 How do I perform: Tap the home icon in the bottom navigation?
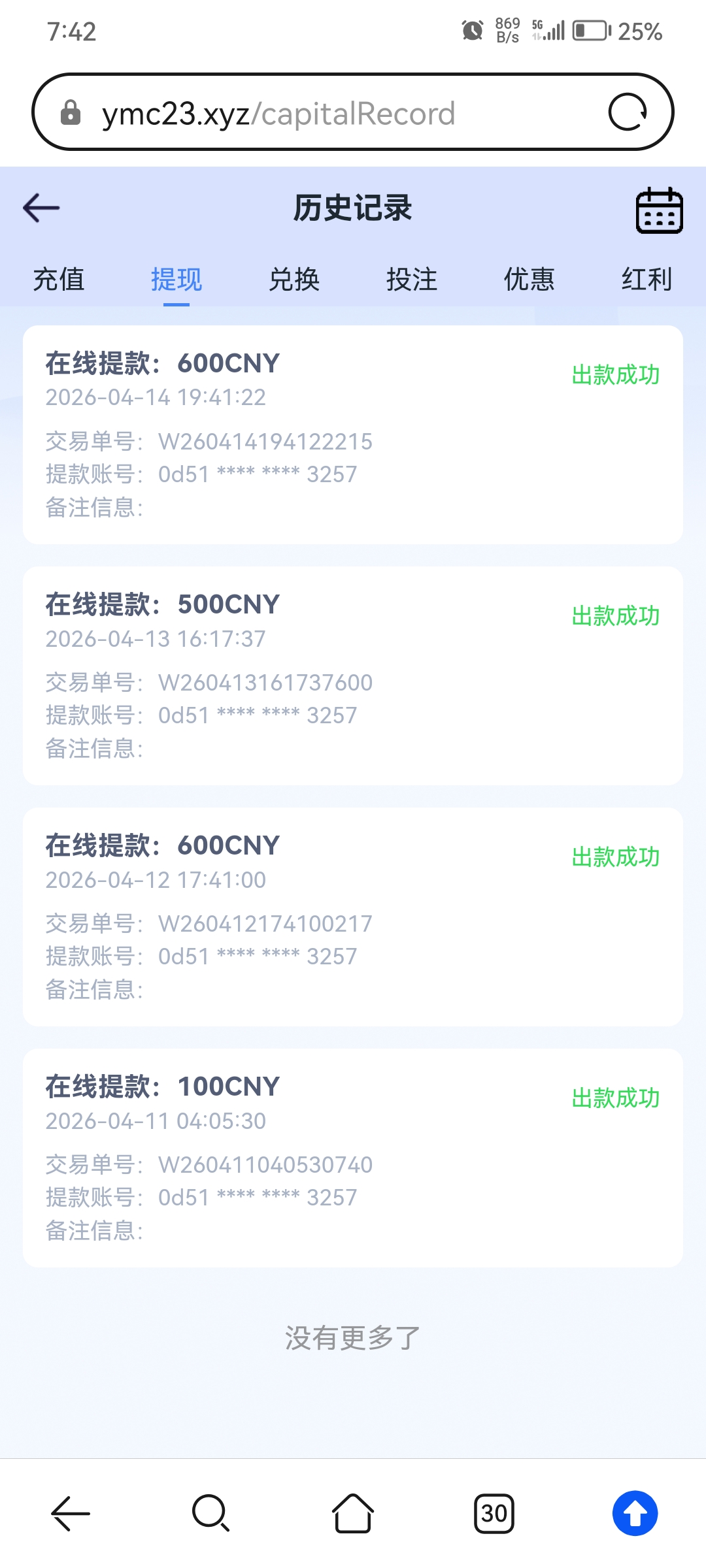[352, 1512]
